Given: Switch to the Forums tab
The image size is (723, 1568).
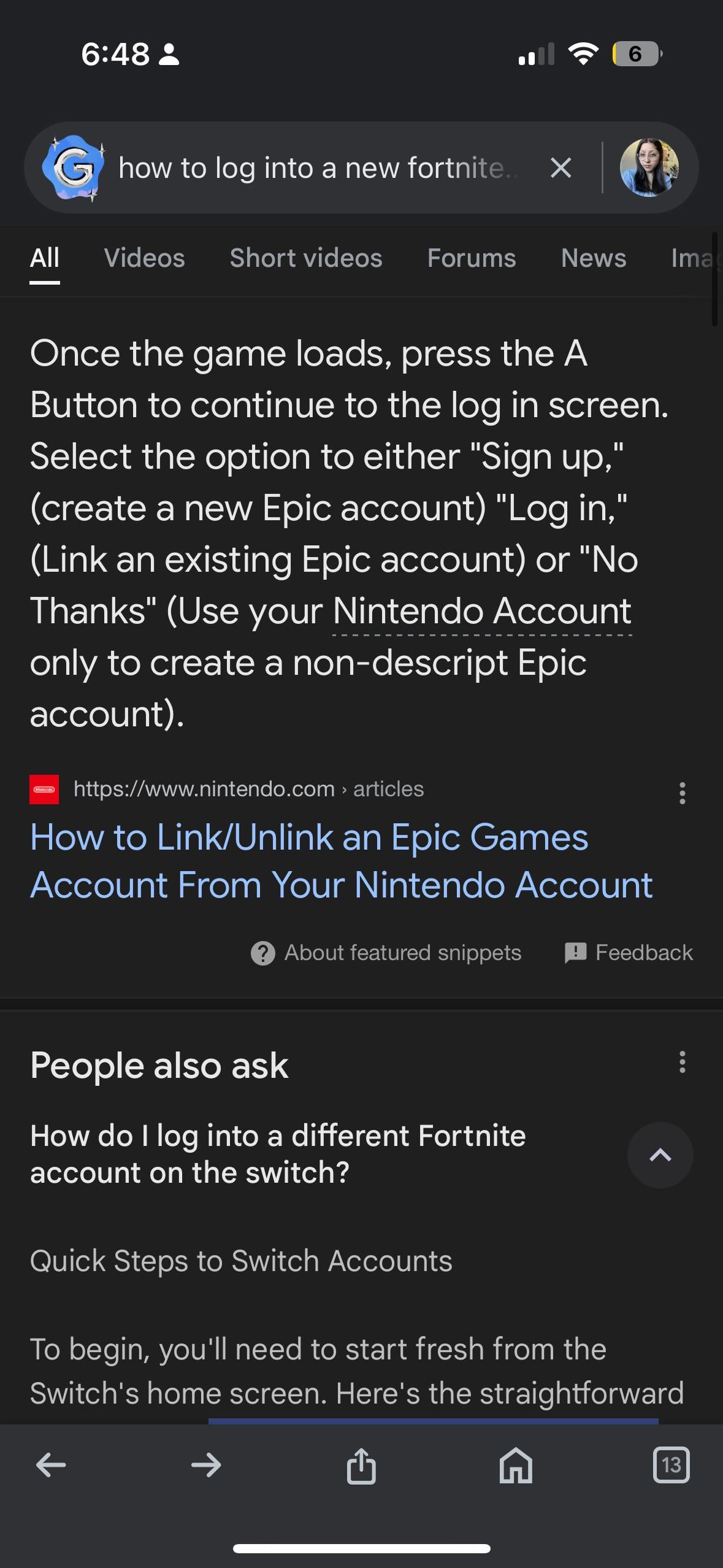Looking at the screenshot, I should click(471, 258).
